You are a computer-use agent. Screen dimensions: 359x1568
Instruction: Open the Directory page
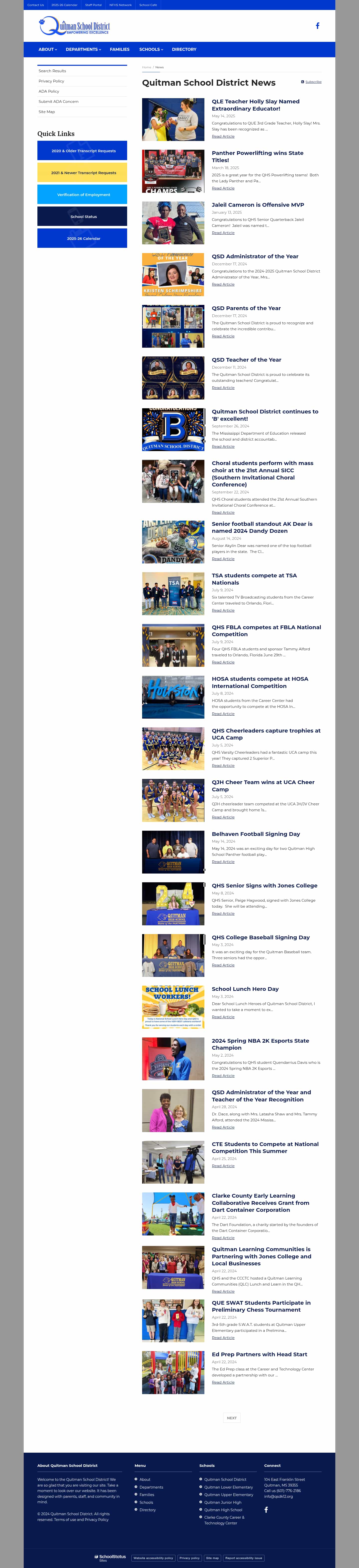pos(184,49)
